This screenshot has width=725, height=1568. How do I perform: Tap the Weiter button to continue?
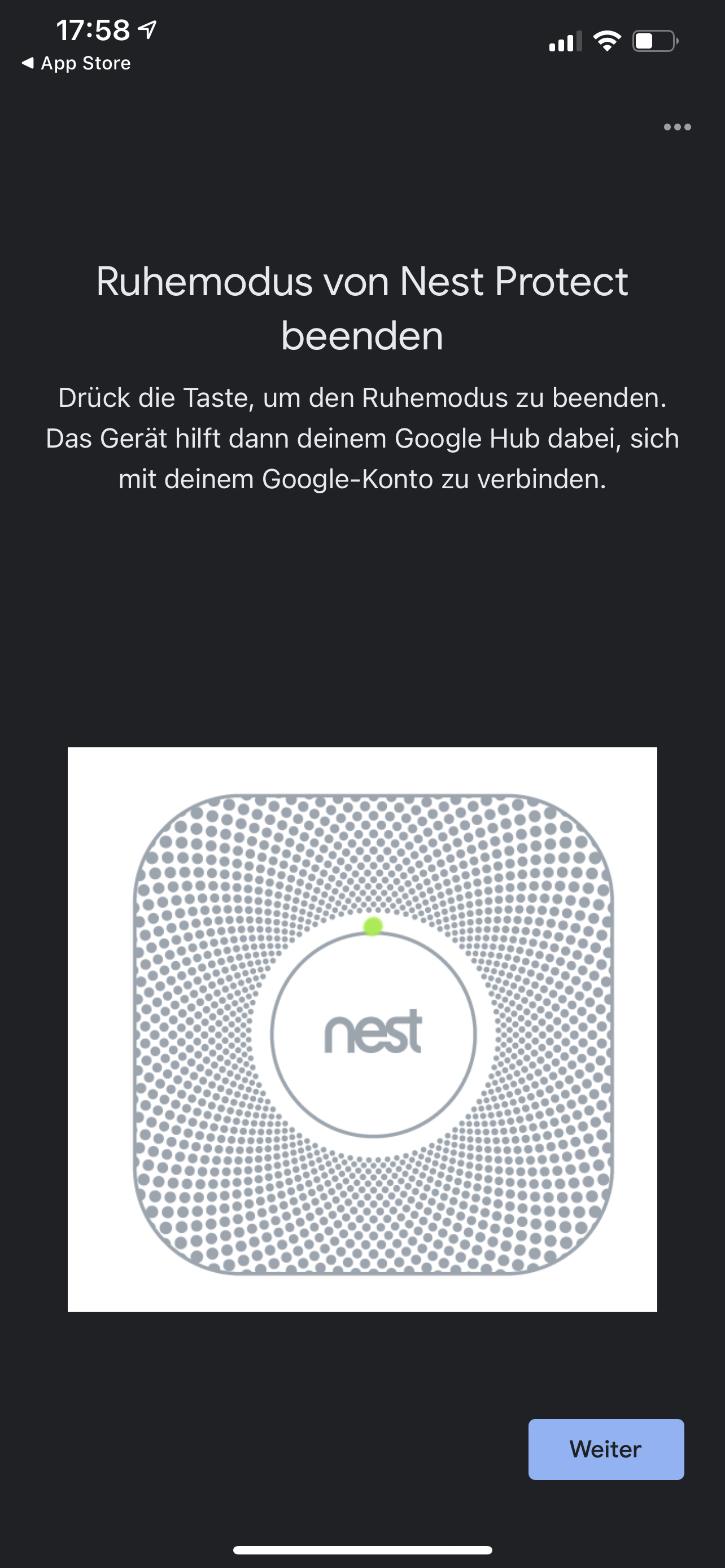click(606, 1449)
